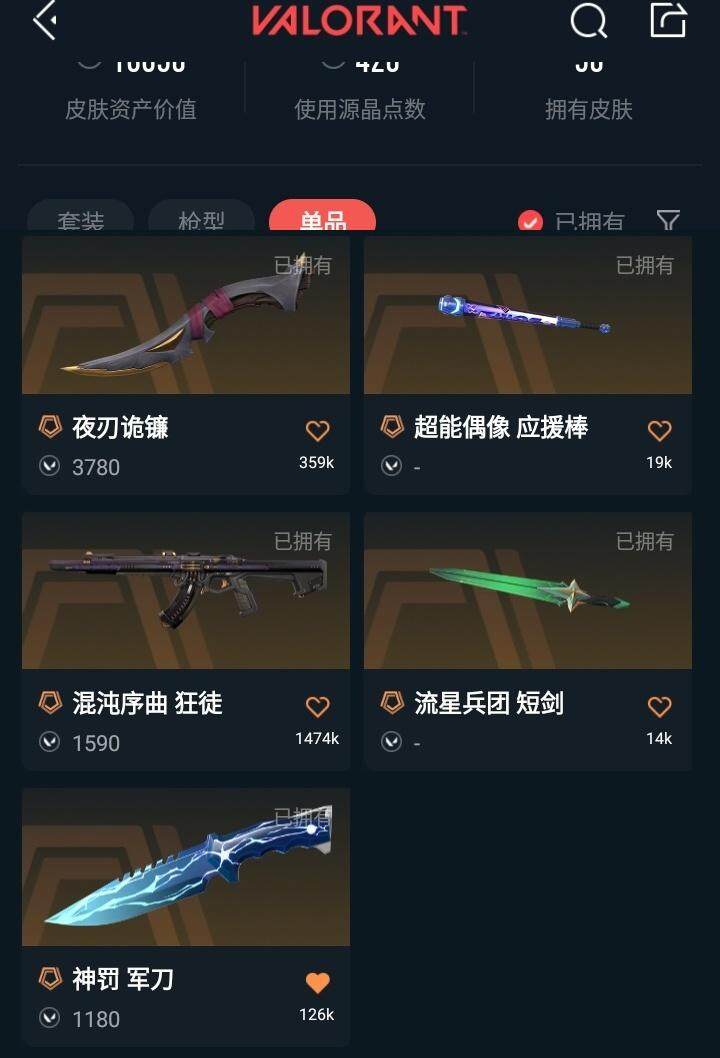The image size is (720, 1058).
Task: Select the 单品 tab
Action: pos(322,219)
